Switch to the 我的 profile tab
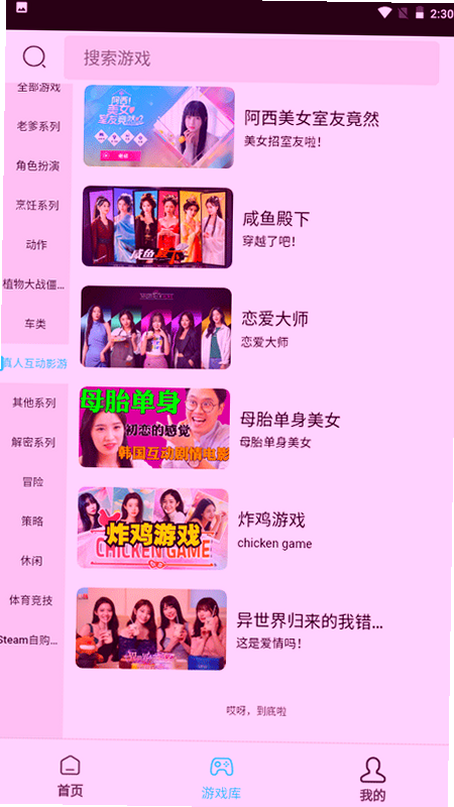This screenshot has height=807, width=454. [373, 779]
